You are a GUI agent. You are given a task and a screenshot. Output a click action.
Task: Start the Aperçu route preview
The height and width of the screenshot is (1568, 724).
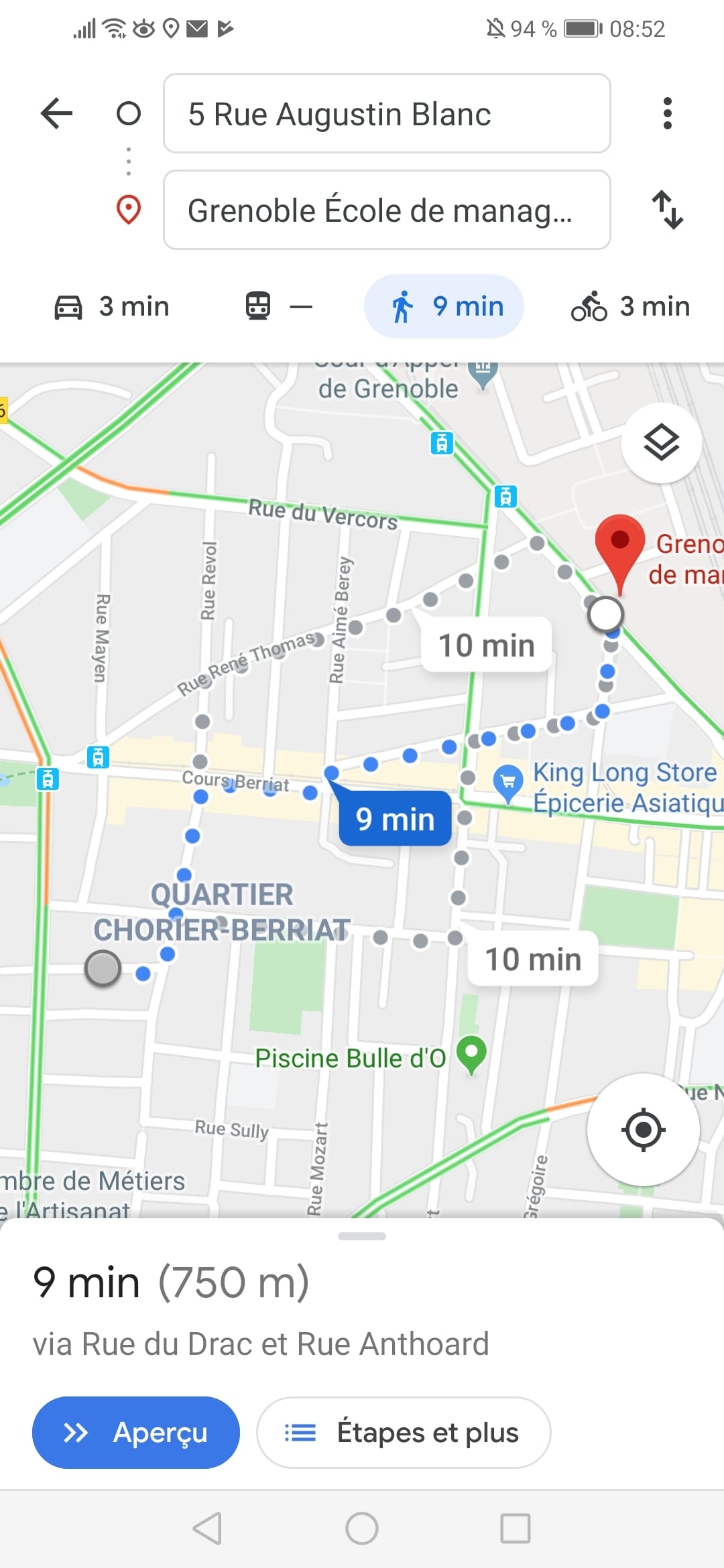[136, 1433]
